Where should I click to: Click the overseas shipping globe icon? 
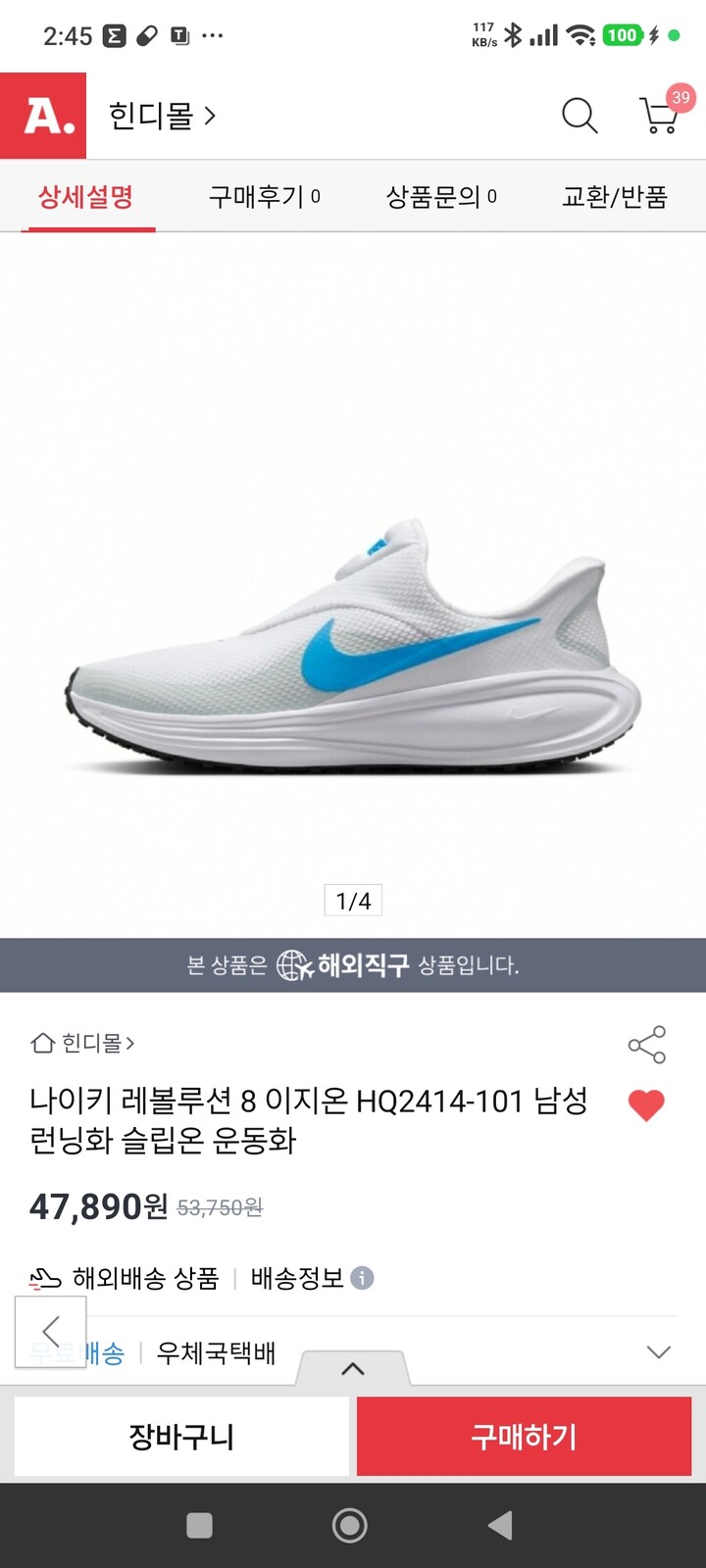[x=291, y=966]
